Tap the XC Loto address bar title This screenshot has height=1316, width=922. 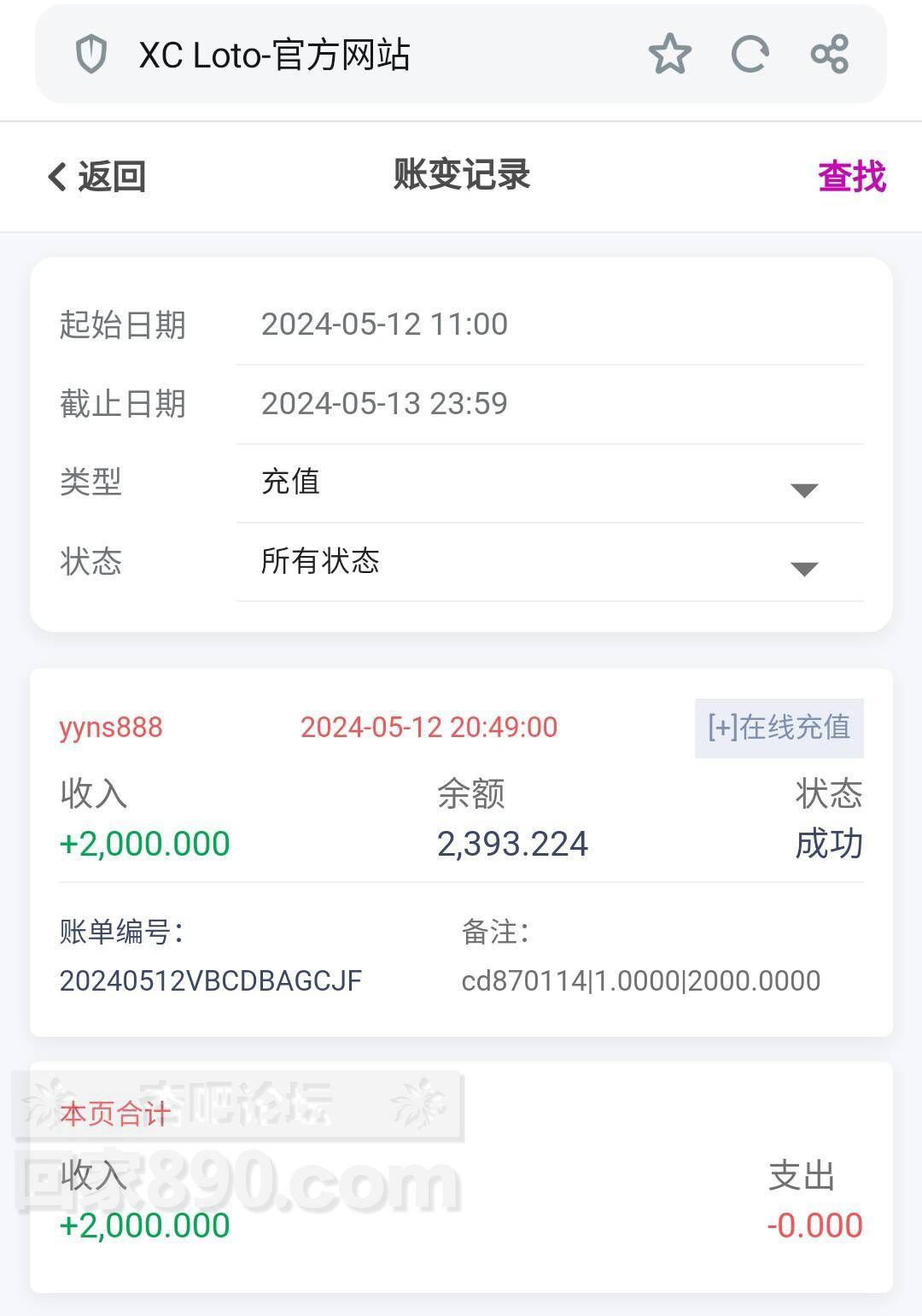tap(275, 56)
